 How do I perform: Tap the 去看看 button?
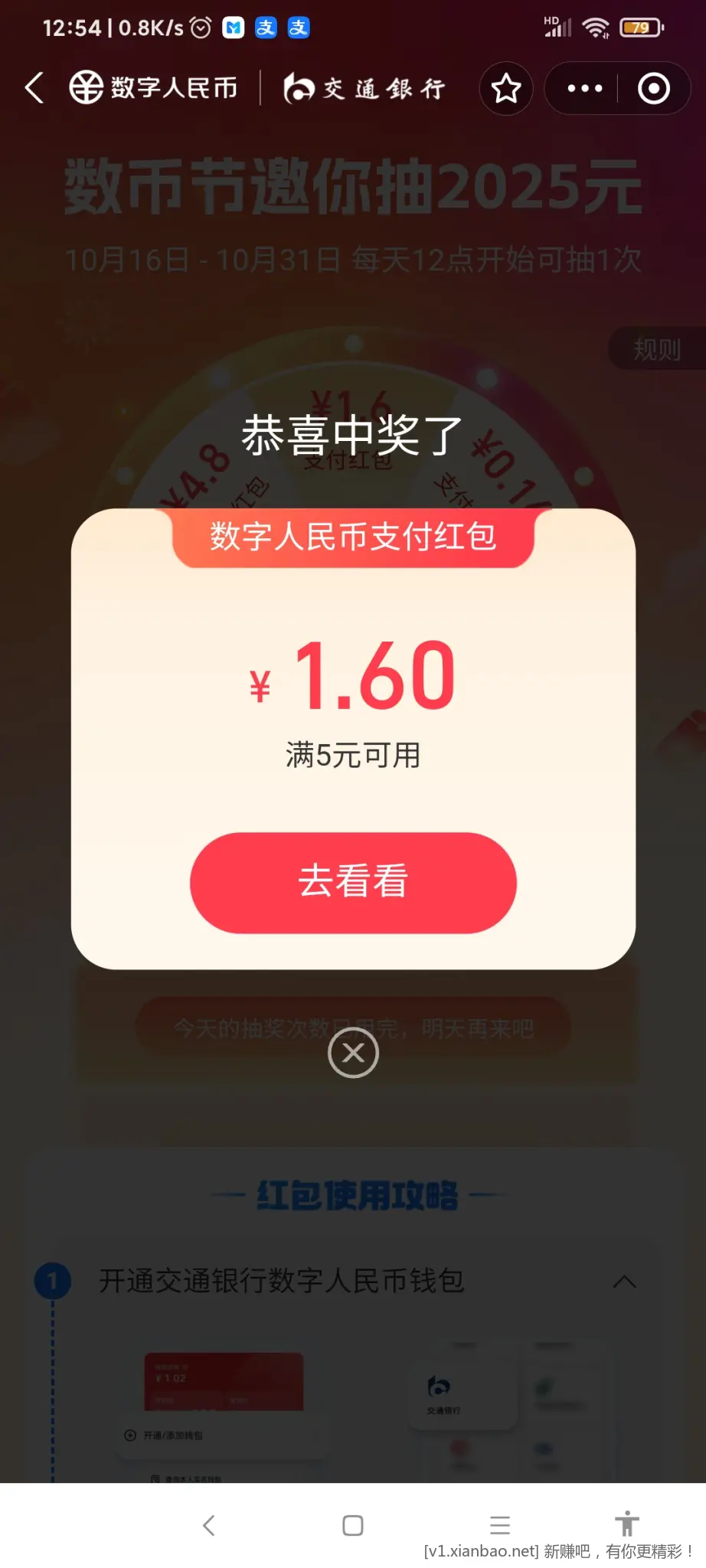tap(353, 882)
